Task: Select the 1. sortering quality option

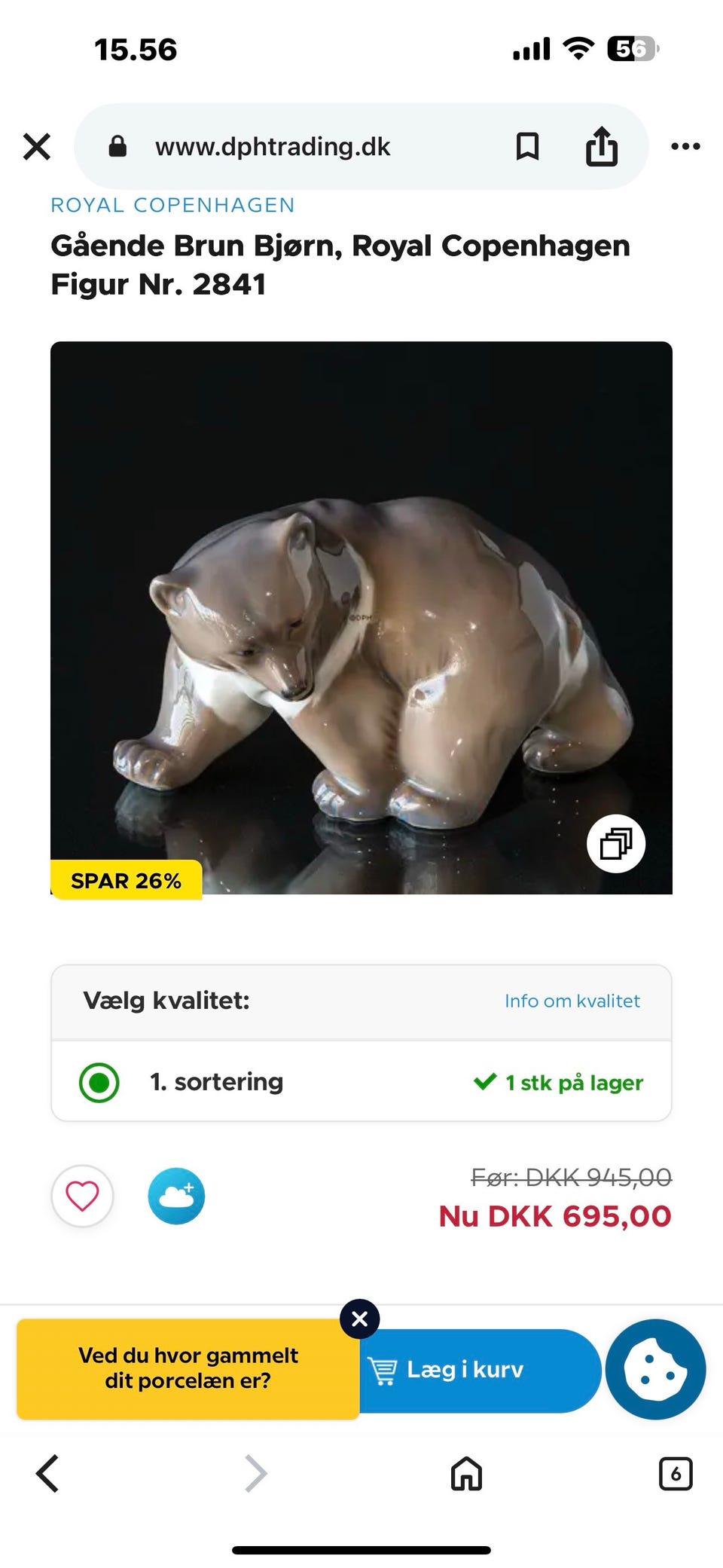Action: click(x=99, y=1081)
